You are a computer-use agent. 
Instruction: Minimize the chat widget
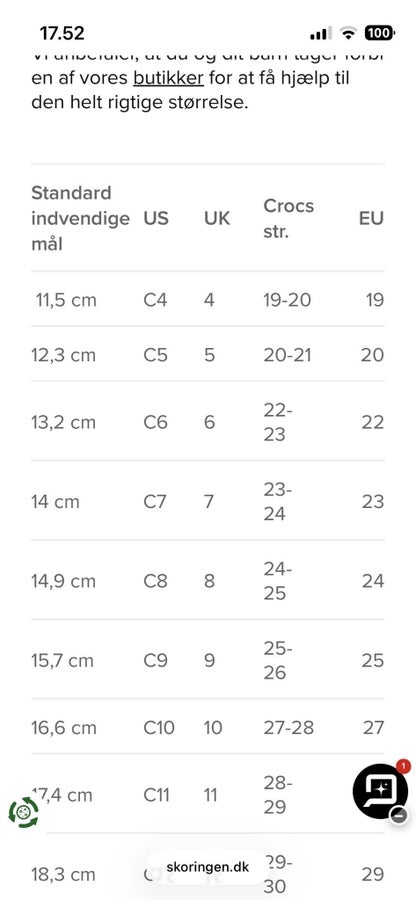click(x=399, y=814)
